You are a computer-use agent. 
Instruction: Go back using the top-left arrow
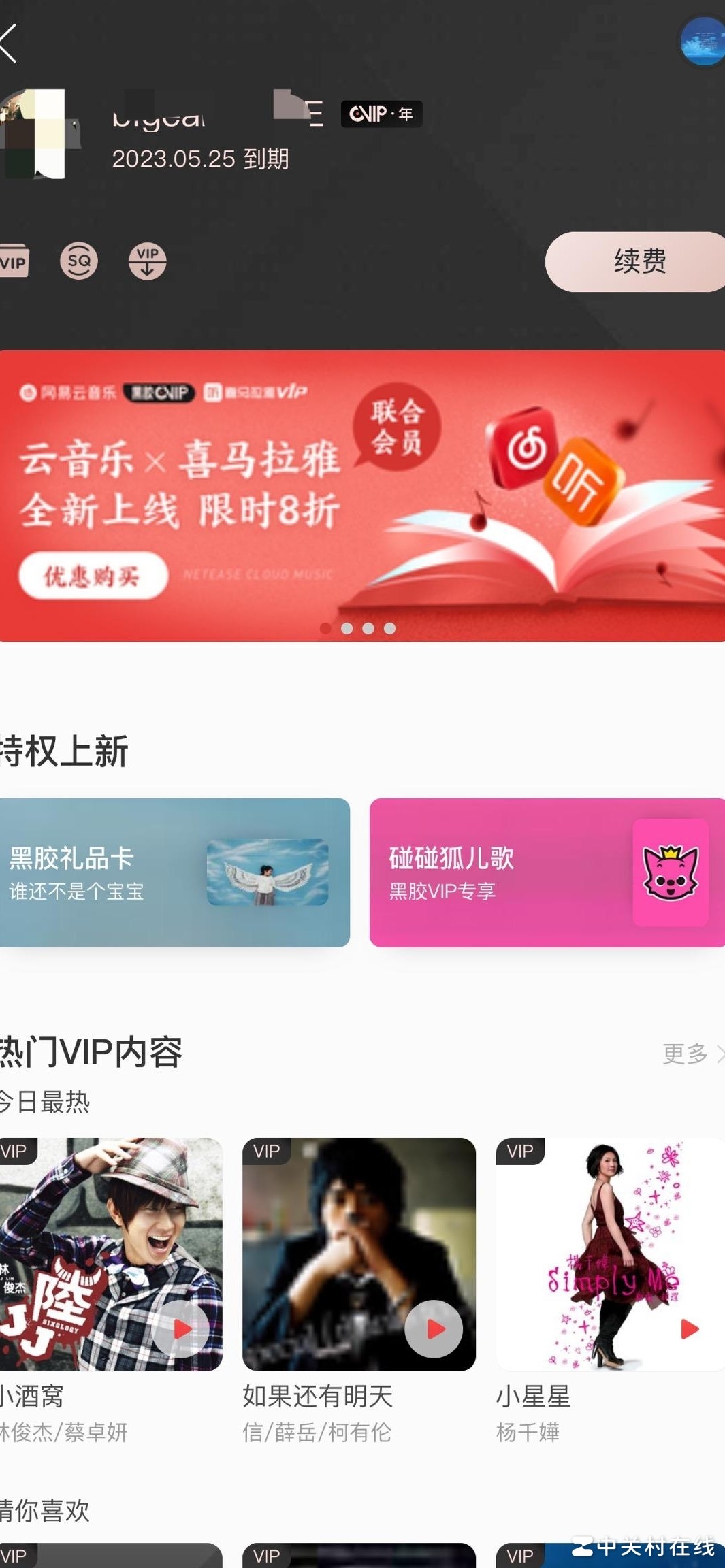pyautogui.click(x=10, y=44)
